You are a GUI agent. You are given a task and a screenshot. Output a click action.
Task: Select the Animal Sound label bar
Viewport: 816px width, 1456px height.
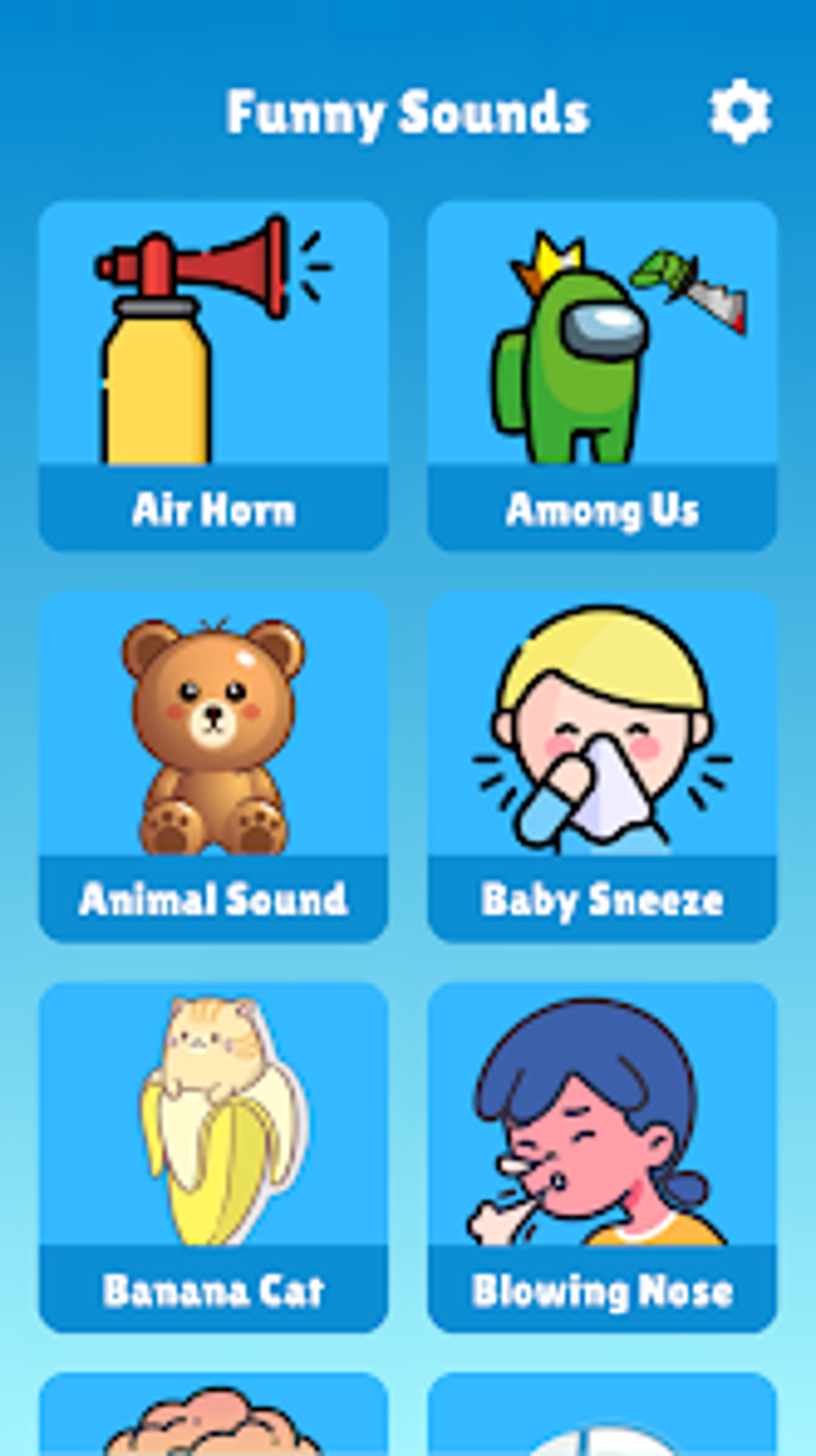click(213, 899)
